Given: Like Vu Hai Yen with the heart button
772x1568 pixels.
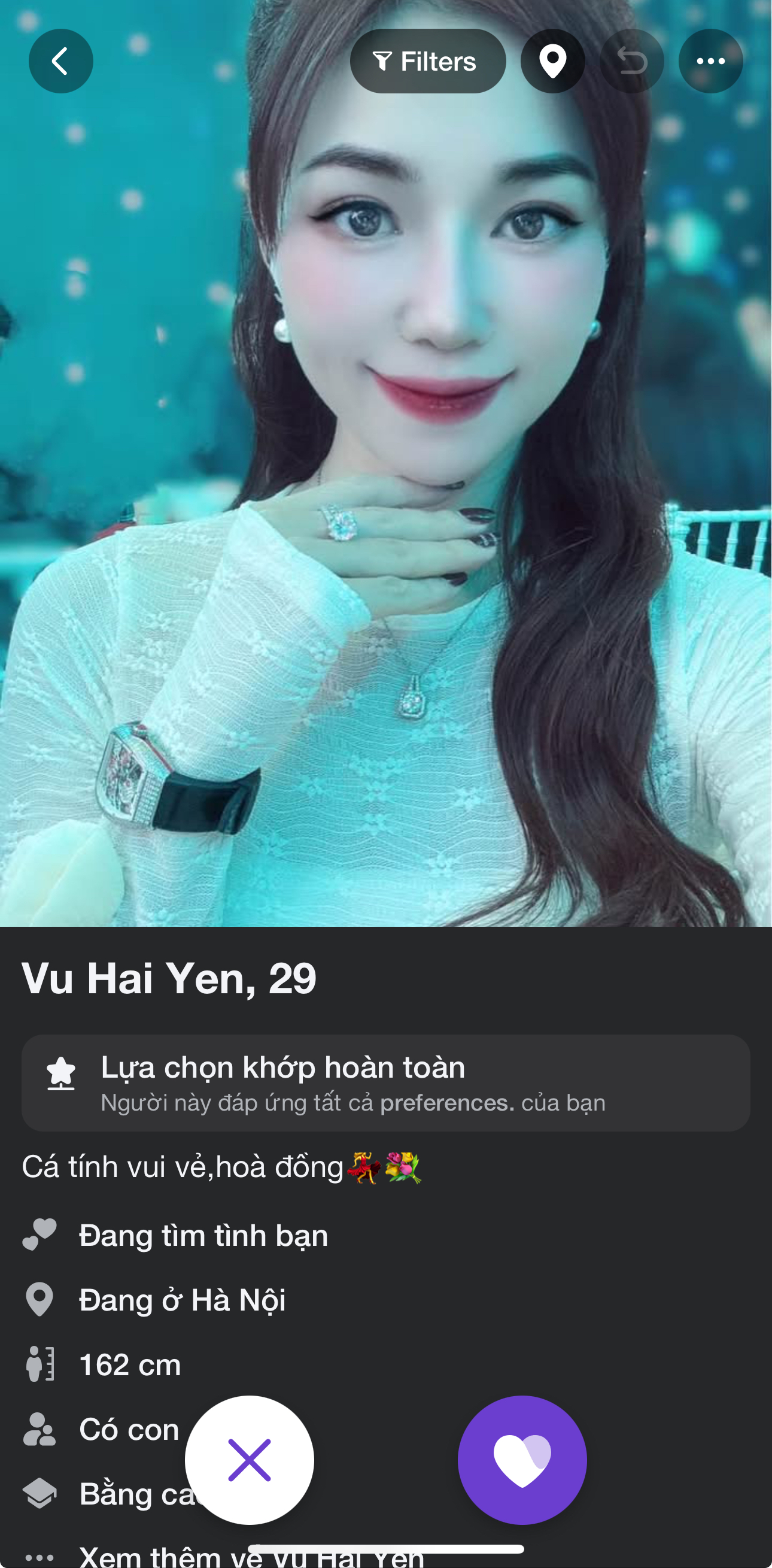Looking at the screenshot, I should (x=522, y=1460).
